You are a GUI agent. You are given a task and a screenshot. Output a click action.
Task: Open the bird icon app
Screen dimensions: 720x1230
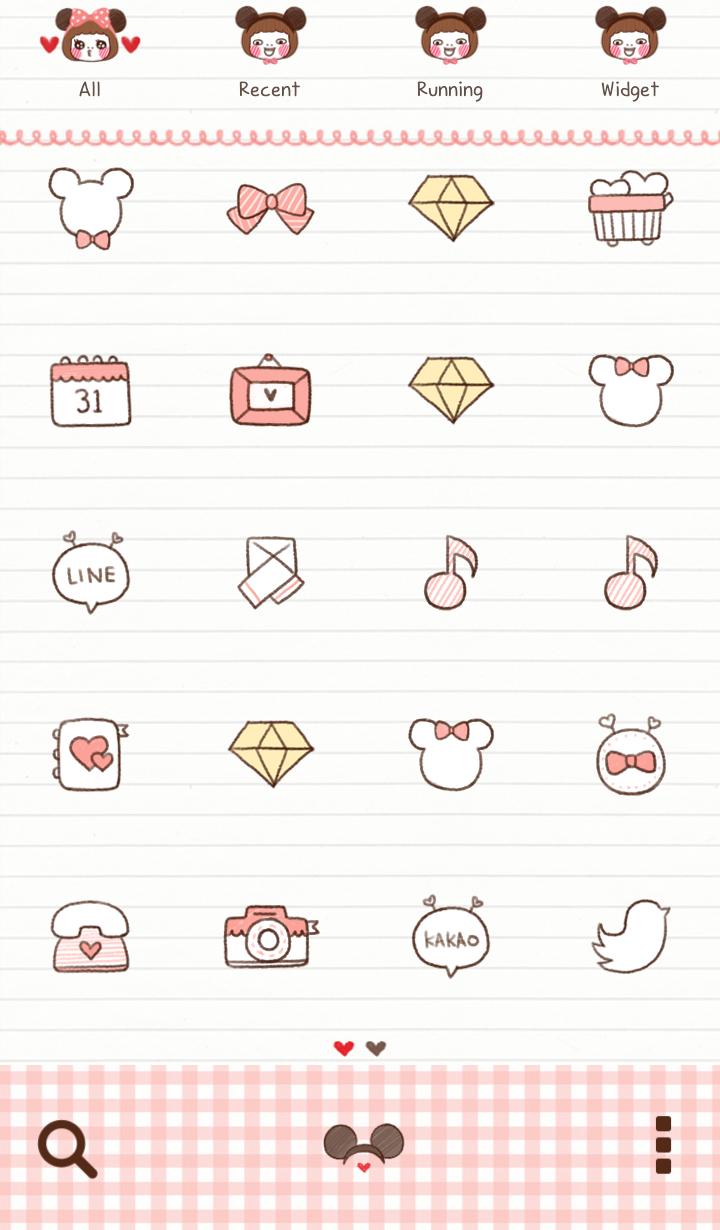pos(630,937)
